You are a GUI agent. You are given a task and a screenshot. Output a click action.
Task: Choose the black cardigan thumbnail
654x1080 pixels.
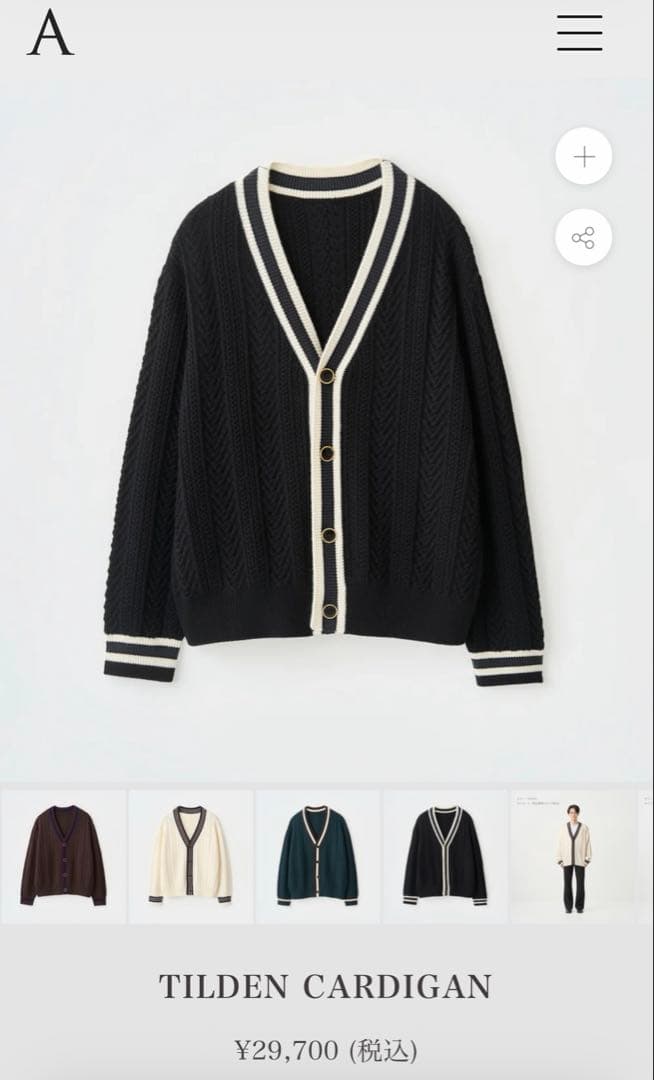445,856
